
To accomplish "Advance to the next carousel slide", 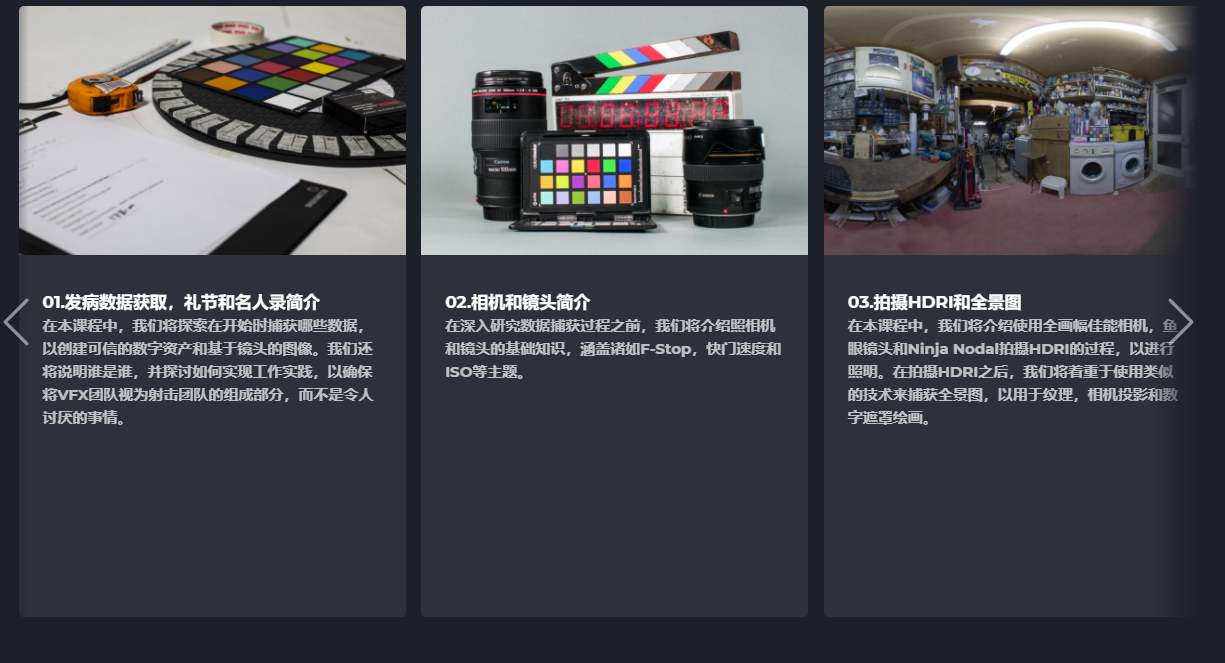I will [x=1180, y=322].
